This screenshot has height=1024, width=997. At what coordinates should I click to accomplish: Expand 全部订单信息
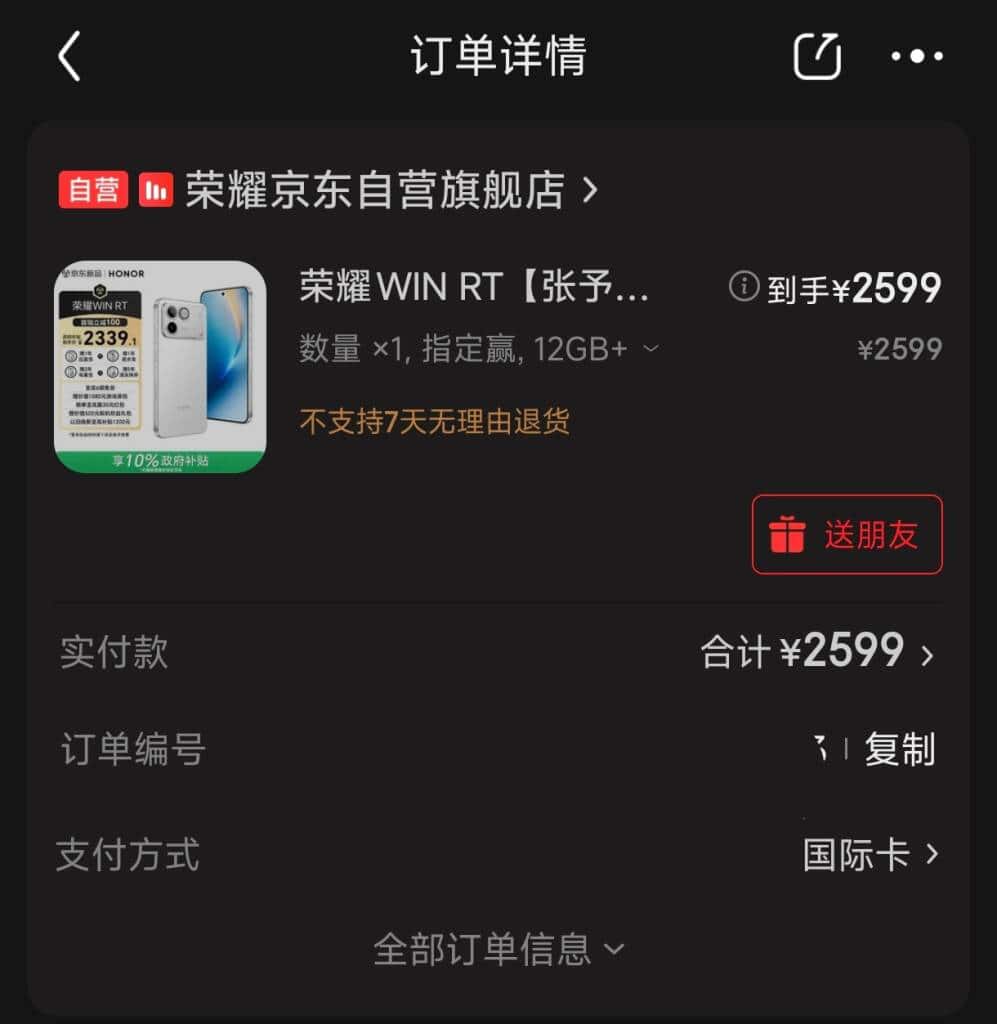coord(498,949)
